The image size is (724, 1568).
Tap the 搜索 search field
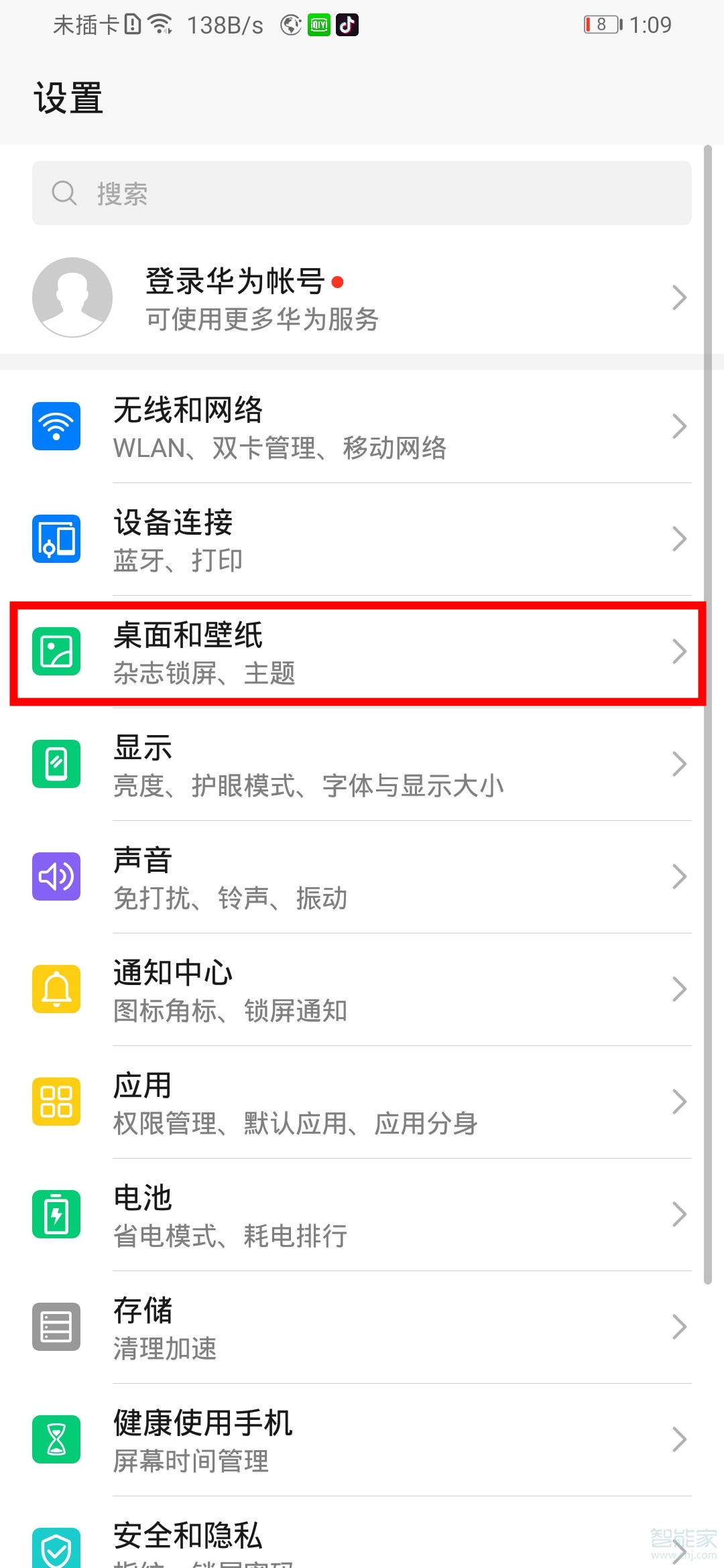pos(362,193)
